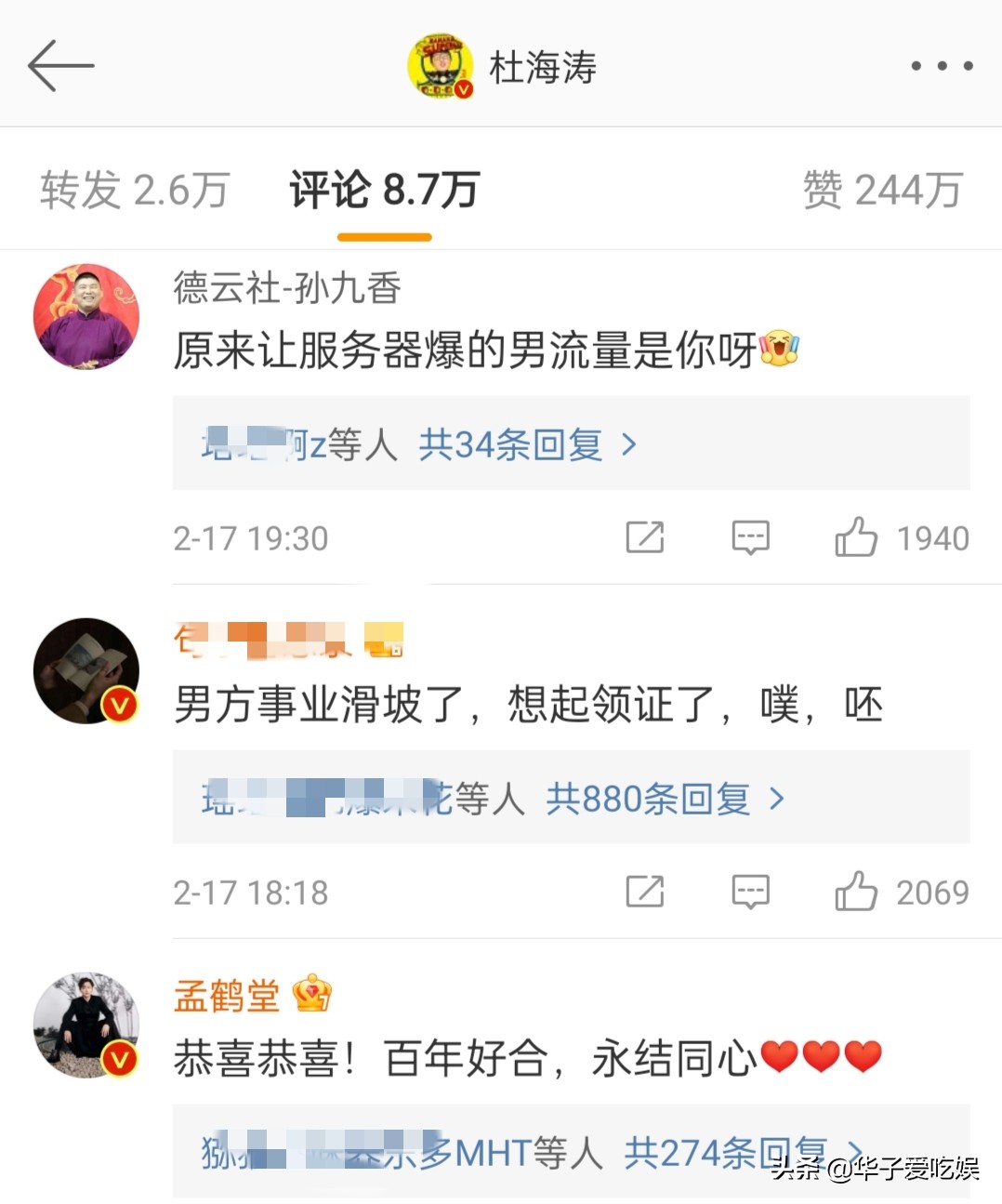Repost the comment posted at 2-17 18:18
This screenshot has height=1204, width=1002.
[644, 891]
